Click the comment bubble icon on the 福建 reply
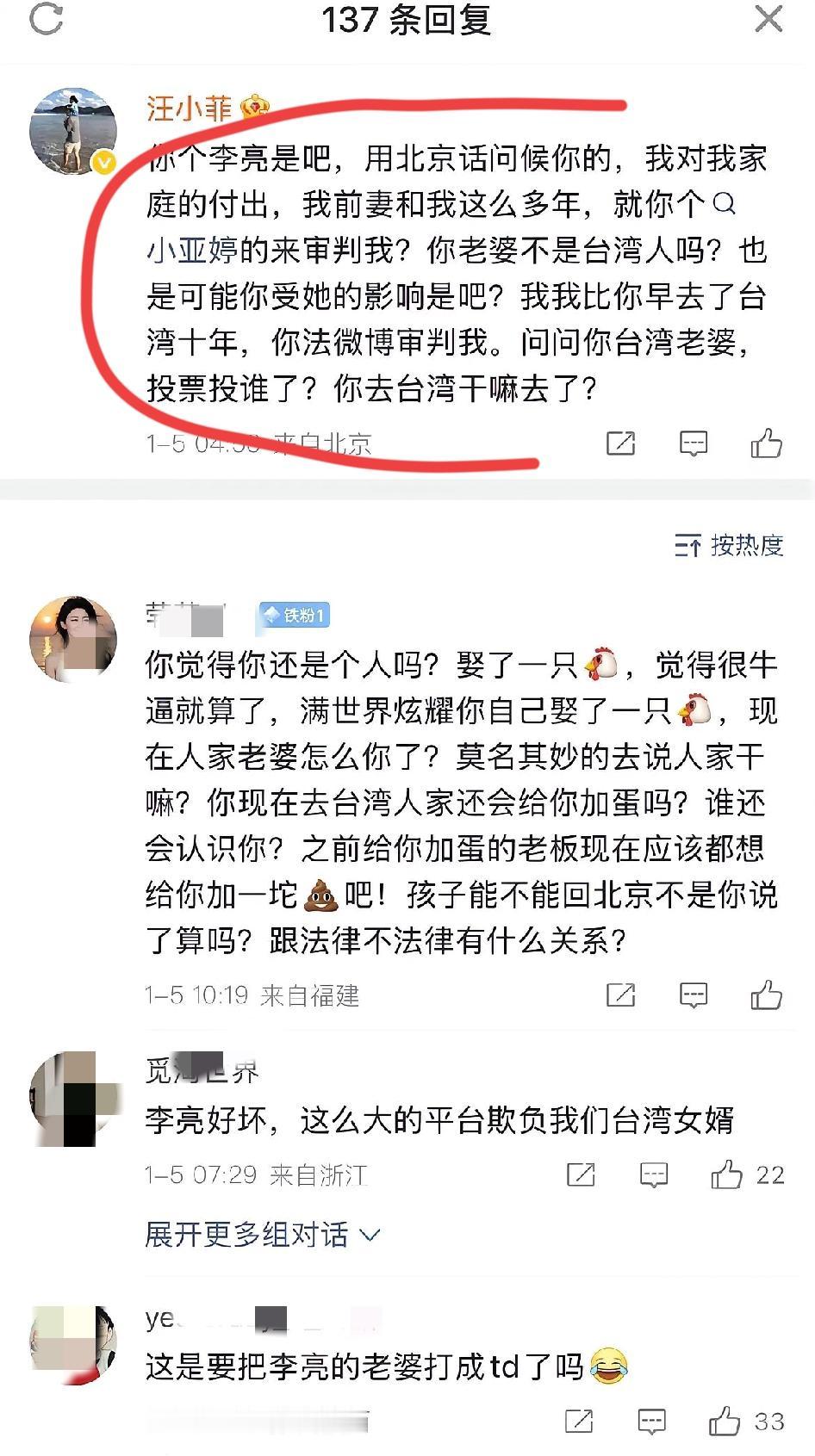Image resolution: width=815 pixels, height=1456 pixels. point(692,994)
